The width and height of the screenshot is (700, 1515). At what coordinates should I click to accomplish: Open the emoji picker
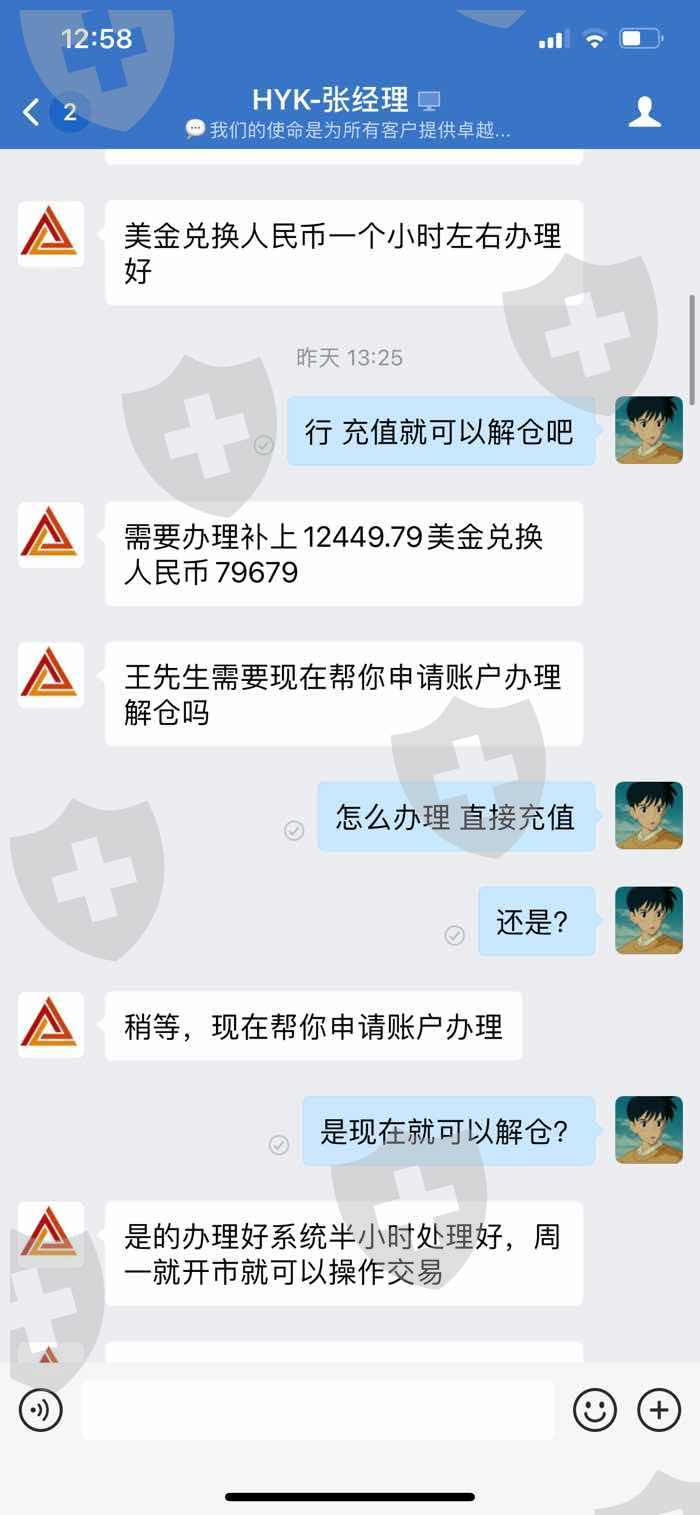594,1410
